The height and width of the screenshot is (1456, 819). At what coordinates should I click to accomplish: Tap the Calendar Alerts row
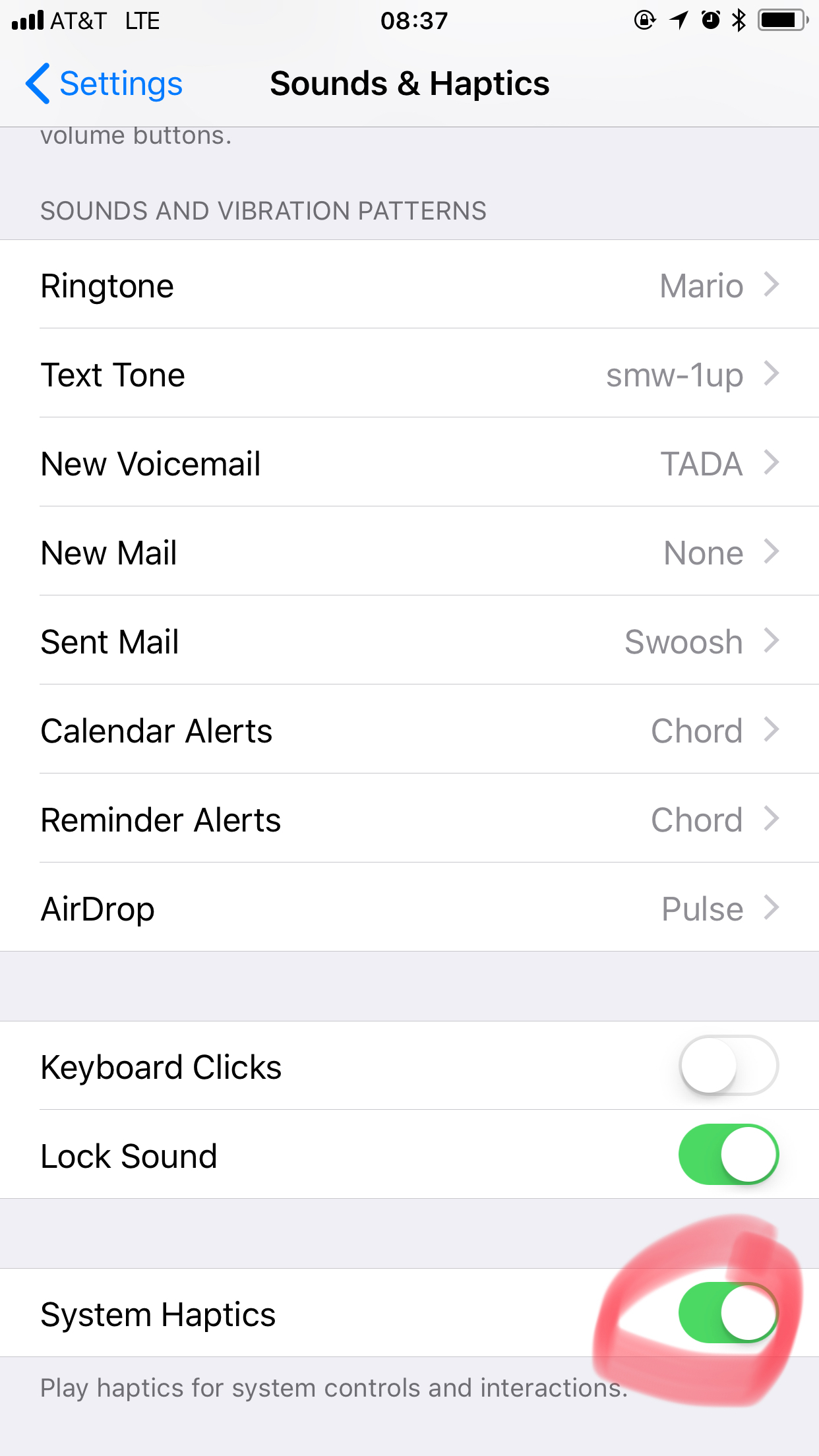pos(409,729)
